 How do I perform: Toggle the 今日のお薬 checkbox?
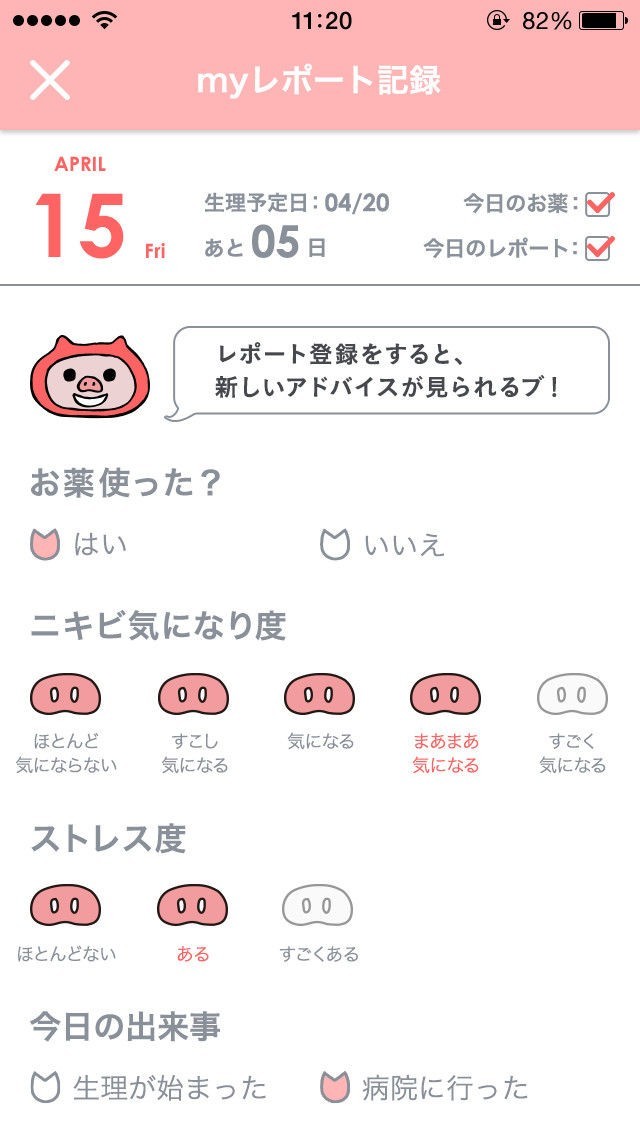click(x=599, y=204)
